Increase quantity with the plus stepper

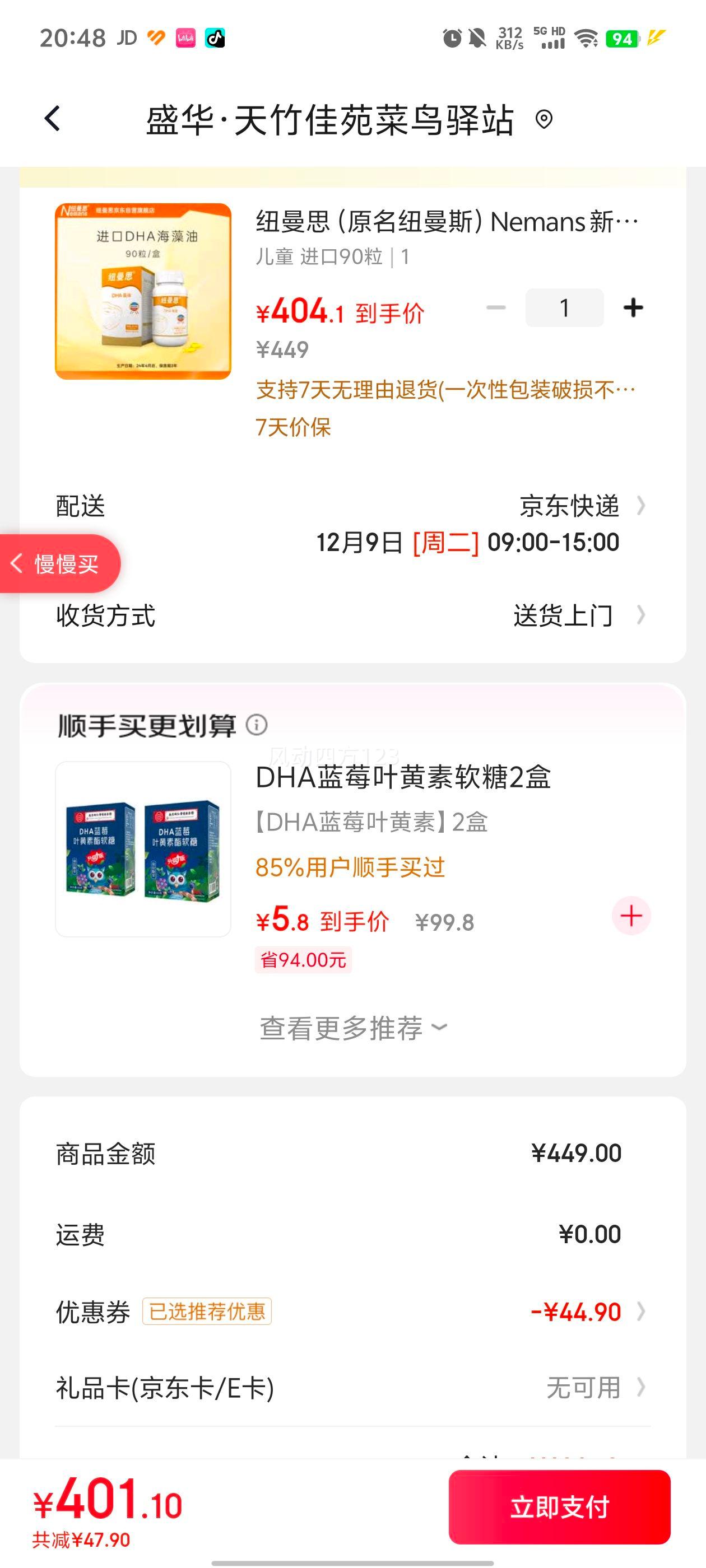[x=634, y=307]
